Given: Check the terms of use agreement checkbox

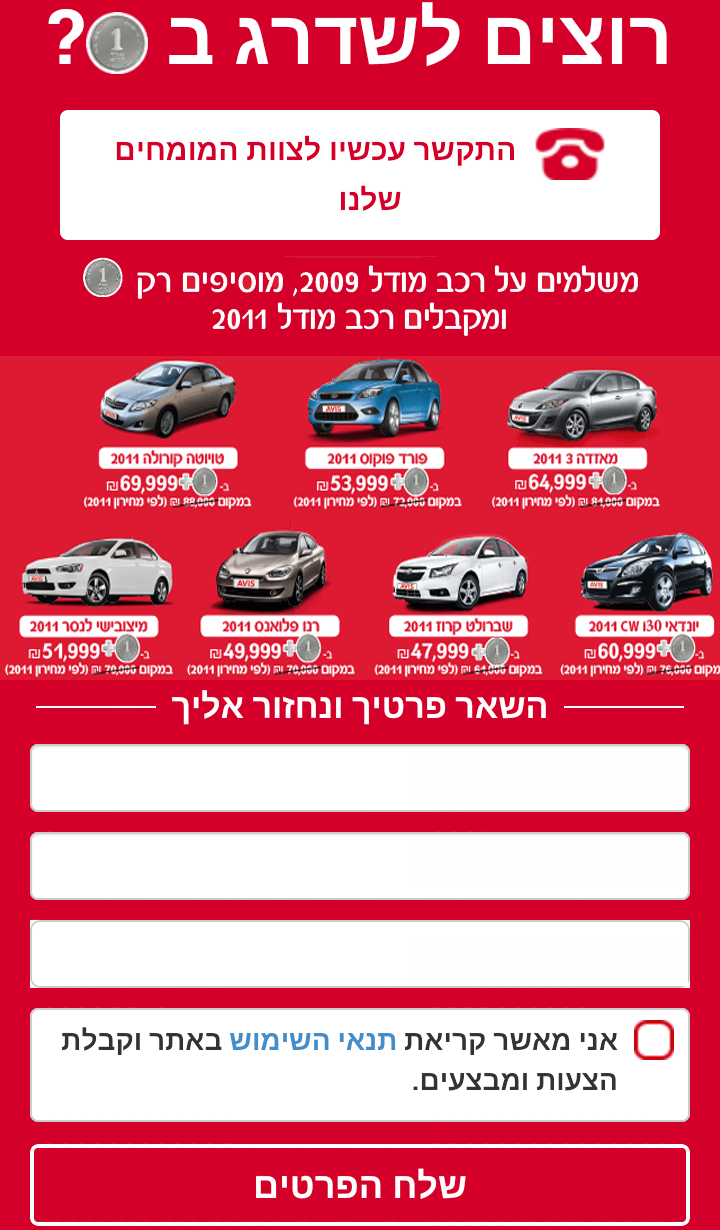Looking at the screenshot, I should point(653,1041).
